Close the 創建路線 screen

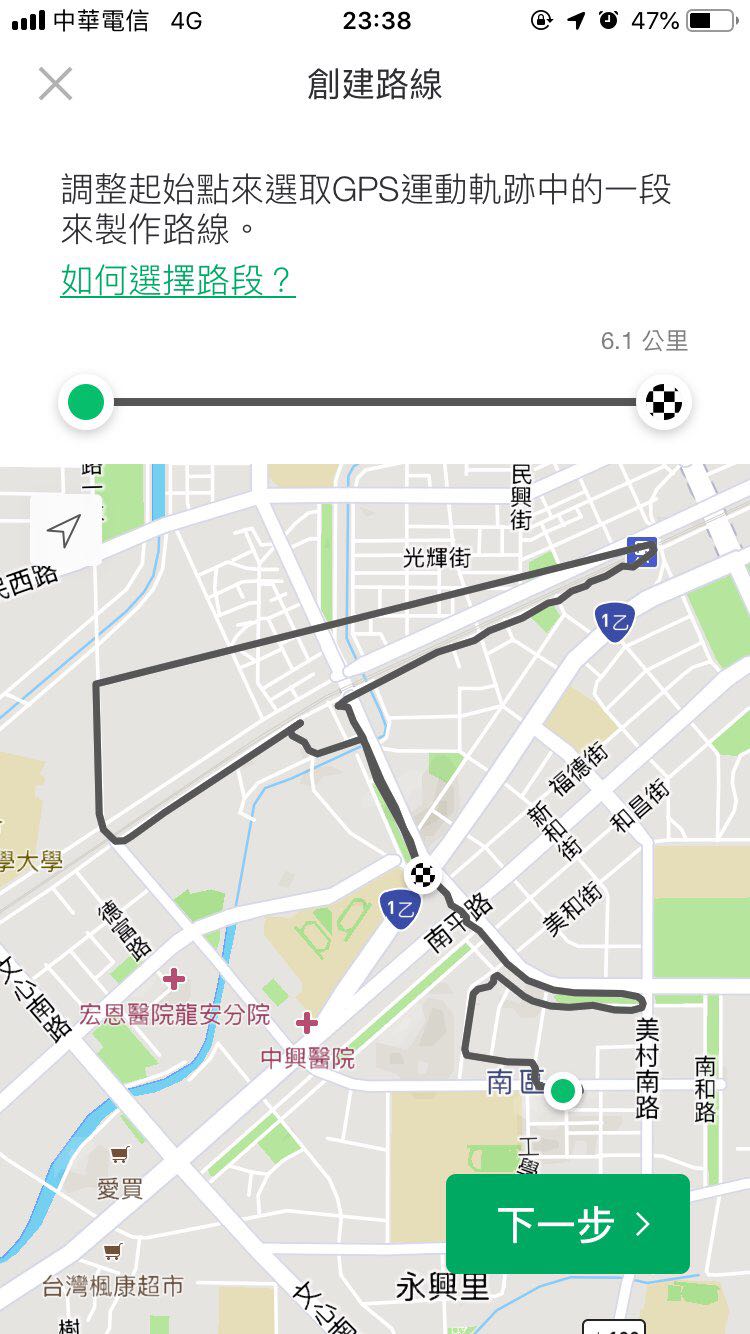(56, 84)
